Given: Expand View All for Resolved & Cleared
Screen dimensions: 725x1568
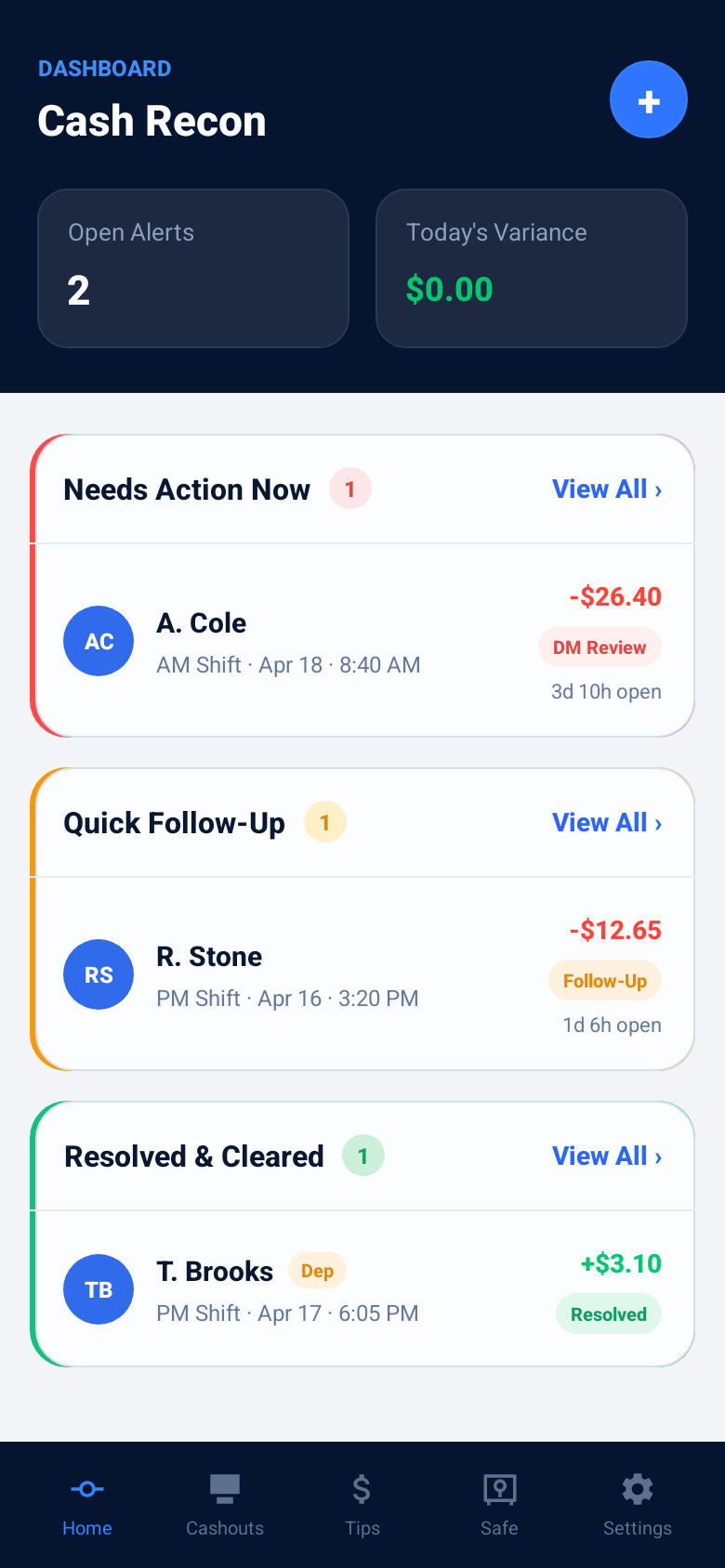Looking at the screenshot, I should pos(607,1156).
